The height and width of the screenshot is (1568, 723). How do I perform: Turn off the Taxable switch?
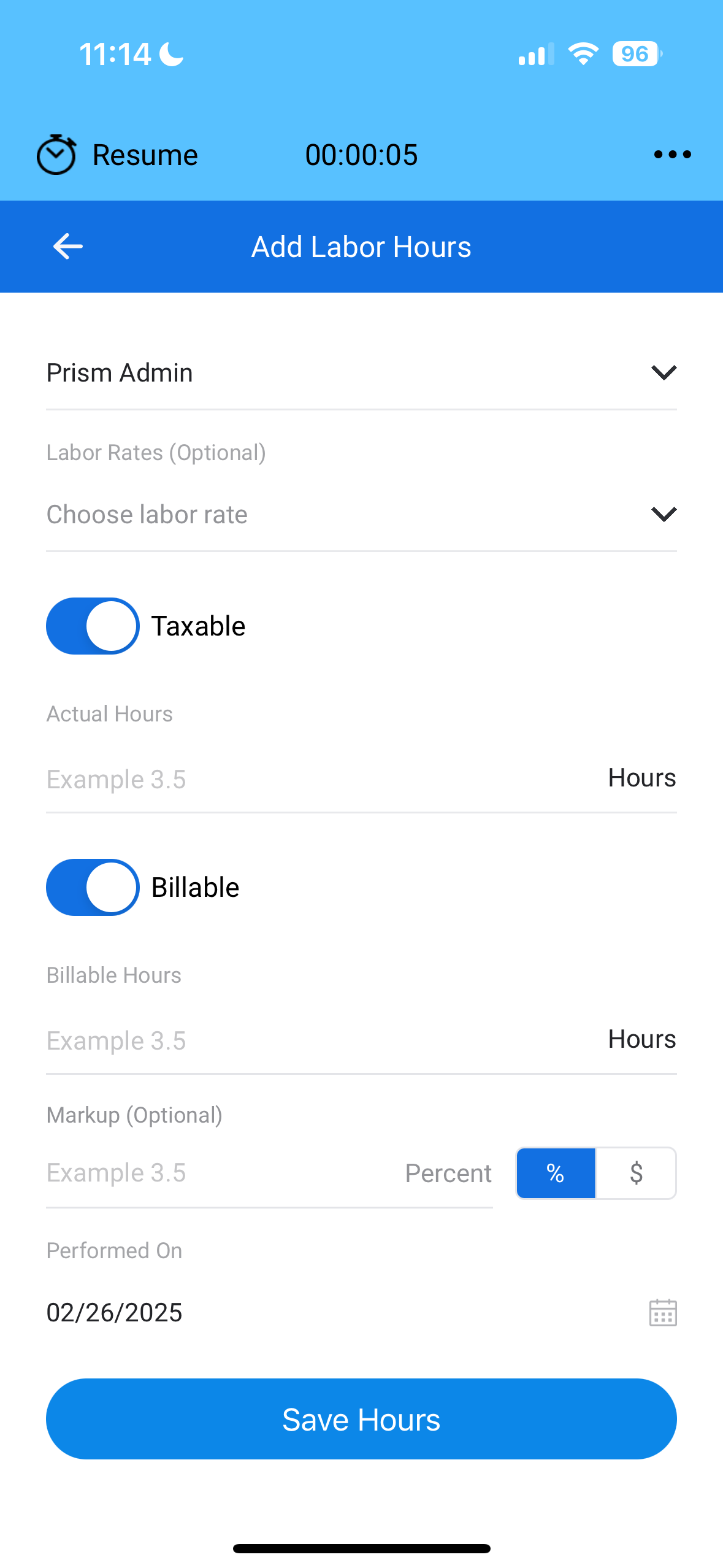pyautogui.click(x=93, y=626)
